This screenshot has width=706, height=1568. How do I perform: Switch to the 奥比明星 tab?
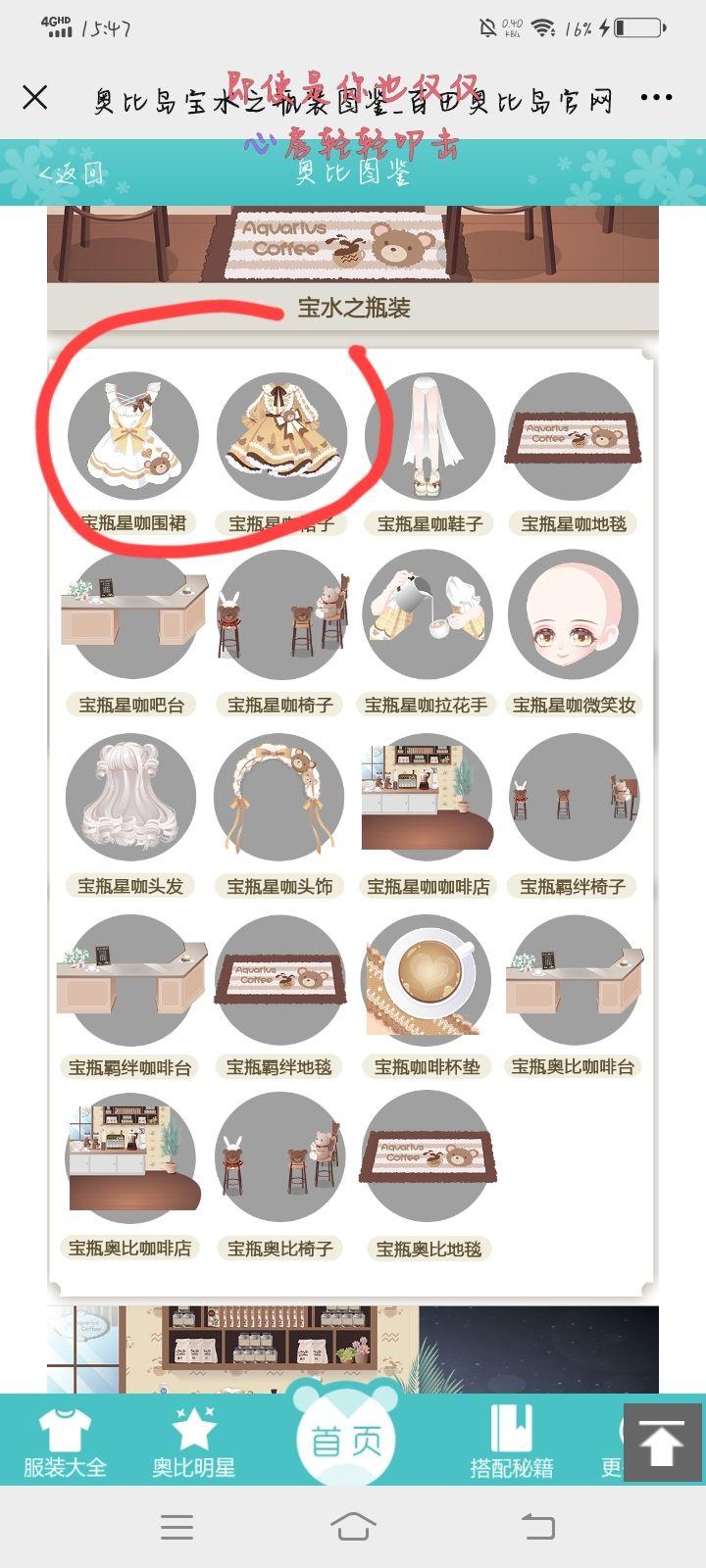[x=193, y=1442]
